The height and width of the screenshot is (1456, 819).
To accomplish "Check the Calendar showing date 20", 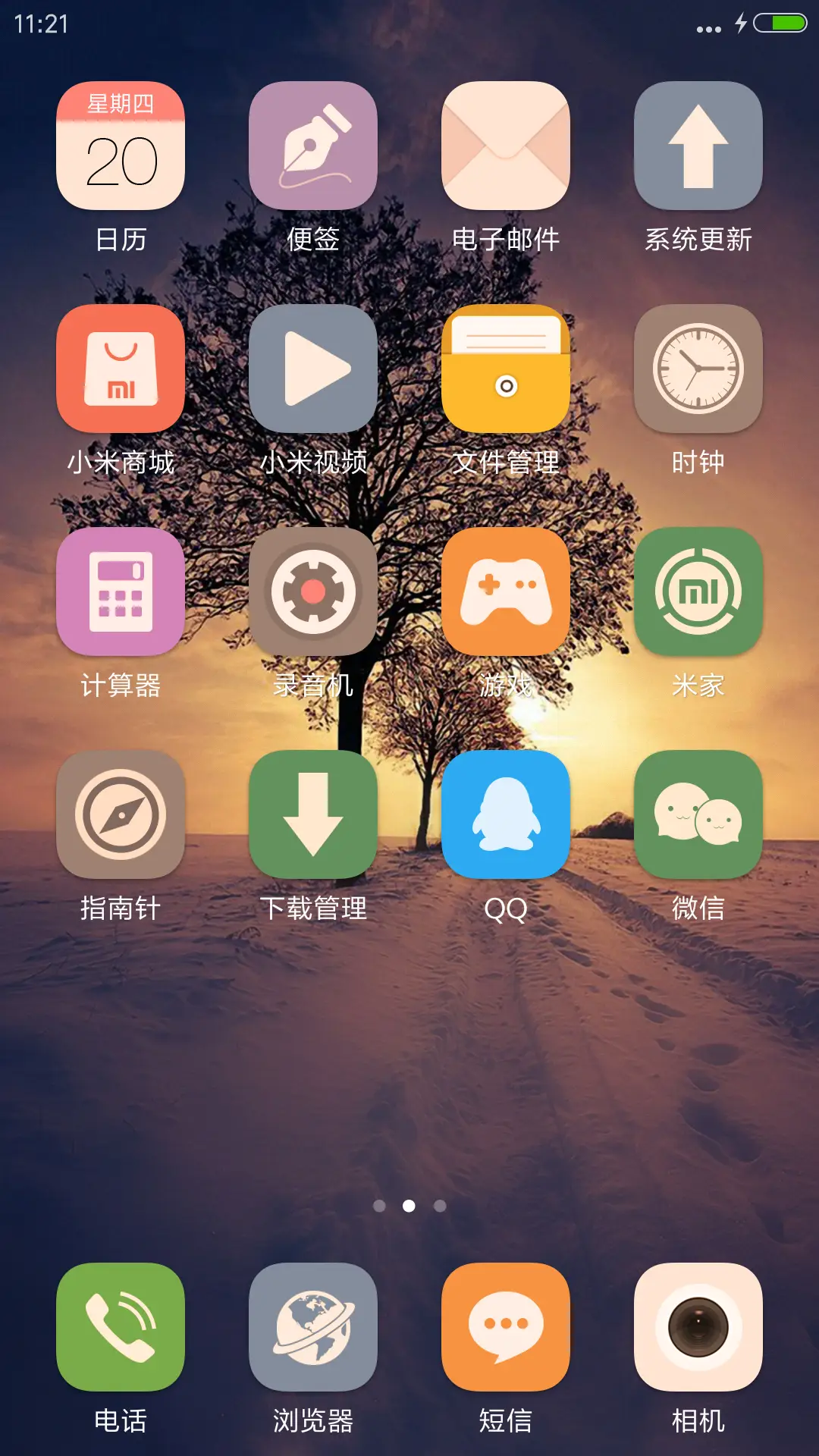I will click(x=121, y=146).
